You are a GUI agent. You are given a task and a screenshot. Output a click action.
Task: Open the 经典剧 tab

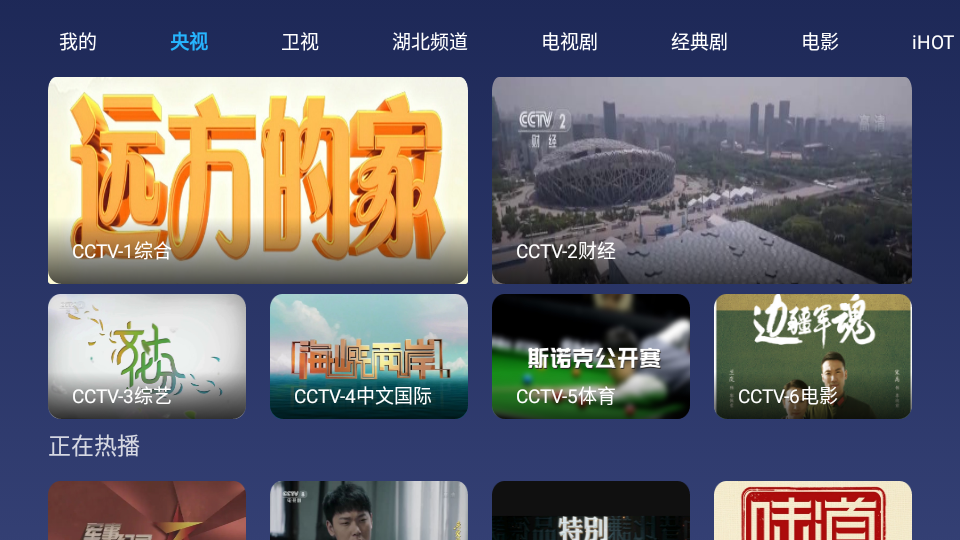click(x=699, y=42)
